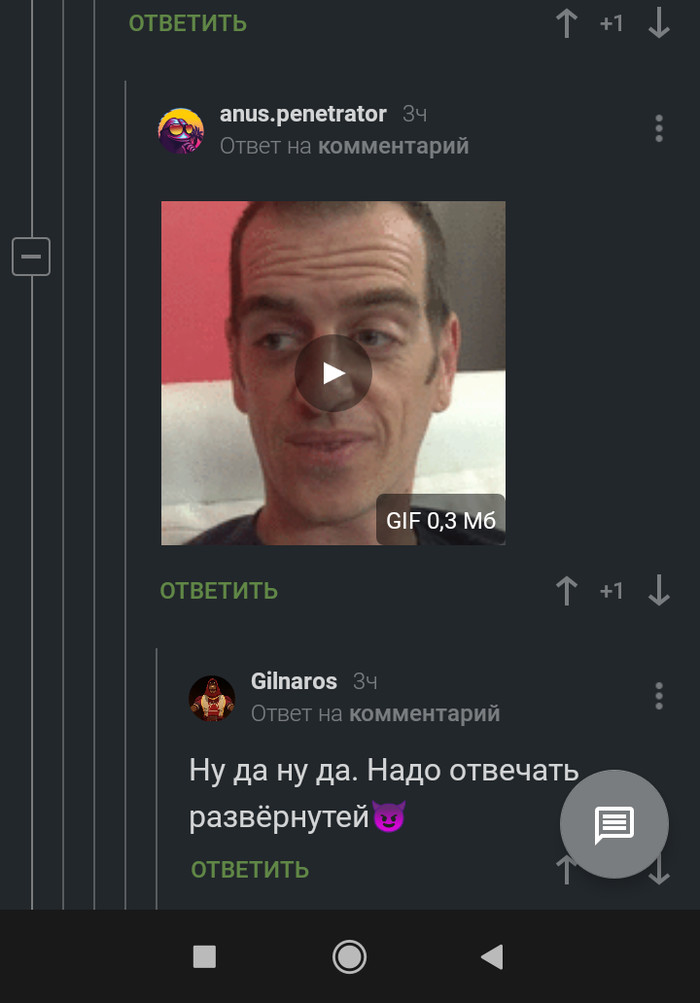Jump to parent of anus.penetrator's reply
700x1003 pixels.
(x=393, y=146)
